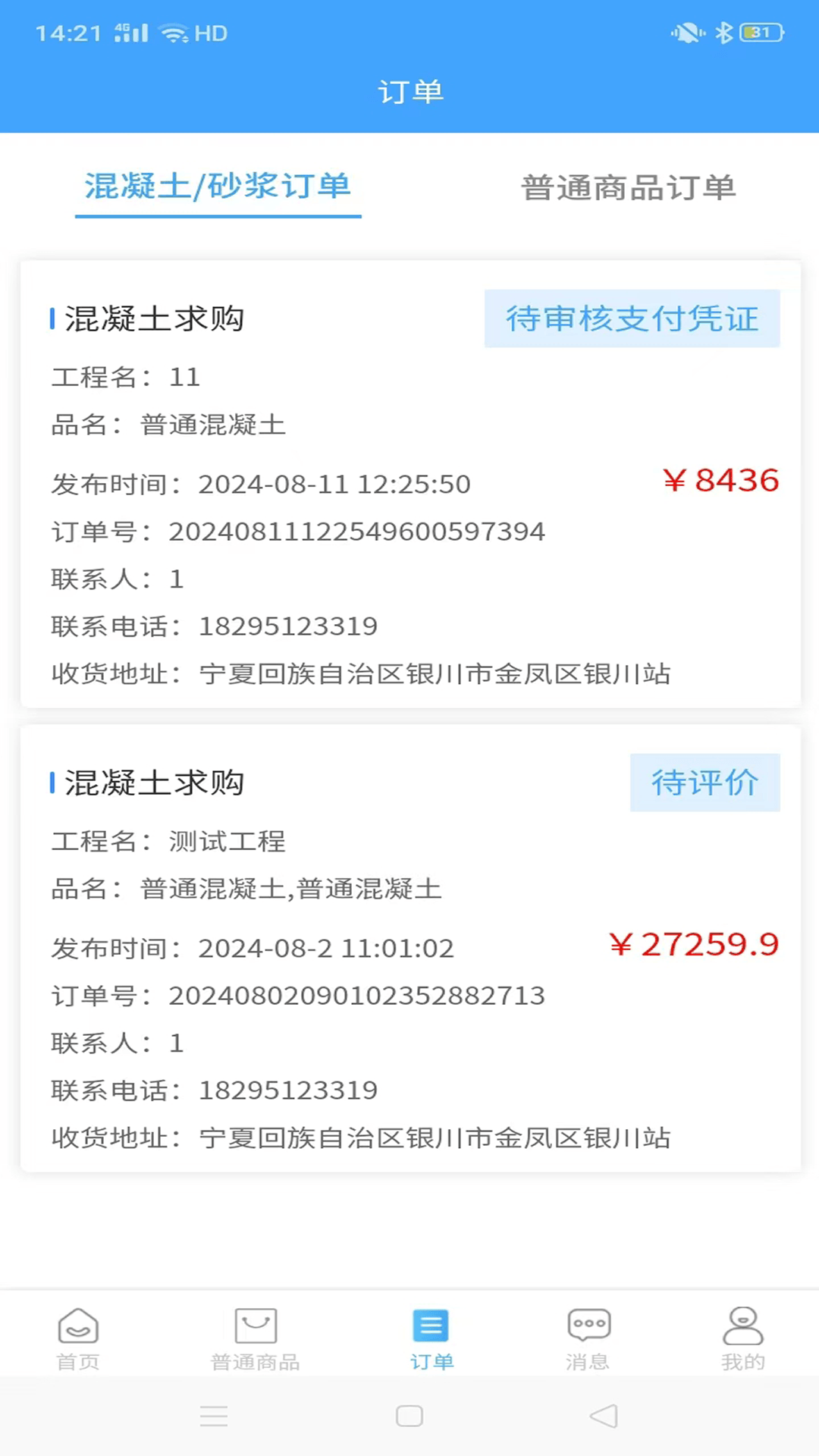This screenshot has height=1456, width=819.
Task: Tap the phone number 18295123319
Action: click(x=287, y=626)
